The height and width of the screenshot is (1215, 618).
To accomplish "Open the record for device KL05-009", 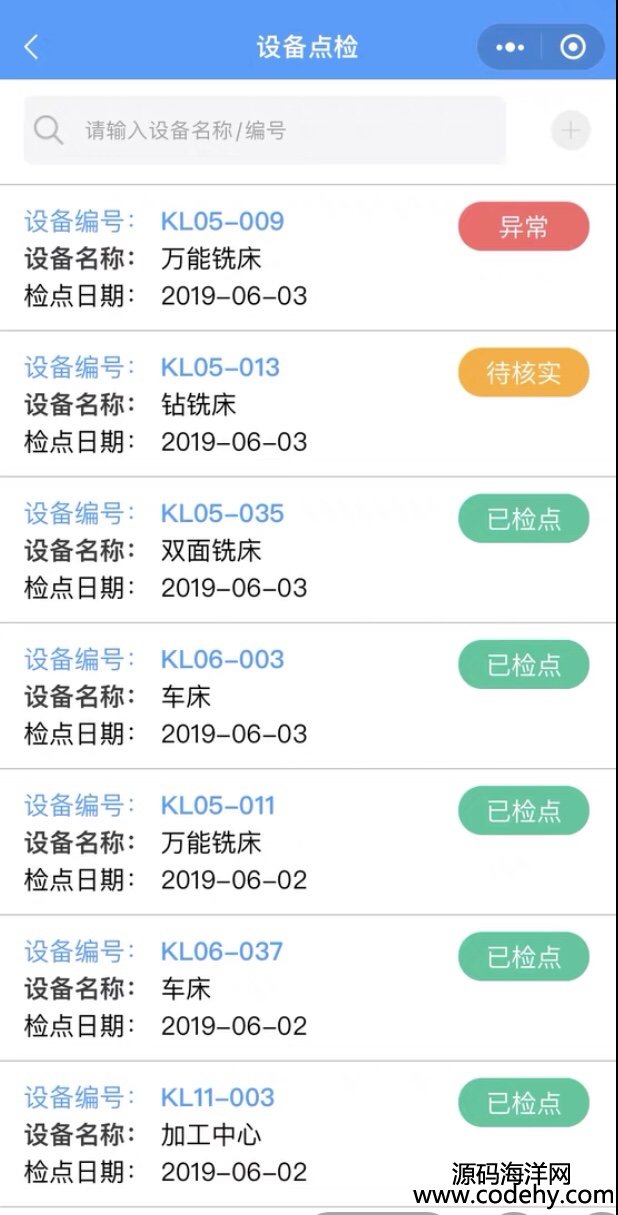I will (308, 258).
